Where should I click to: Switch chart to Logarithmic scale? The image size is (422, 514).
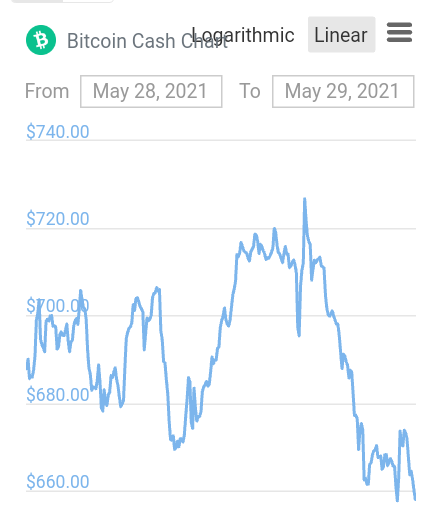[243, 35]
